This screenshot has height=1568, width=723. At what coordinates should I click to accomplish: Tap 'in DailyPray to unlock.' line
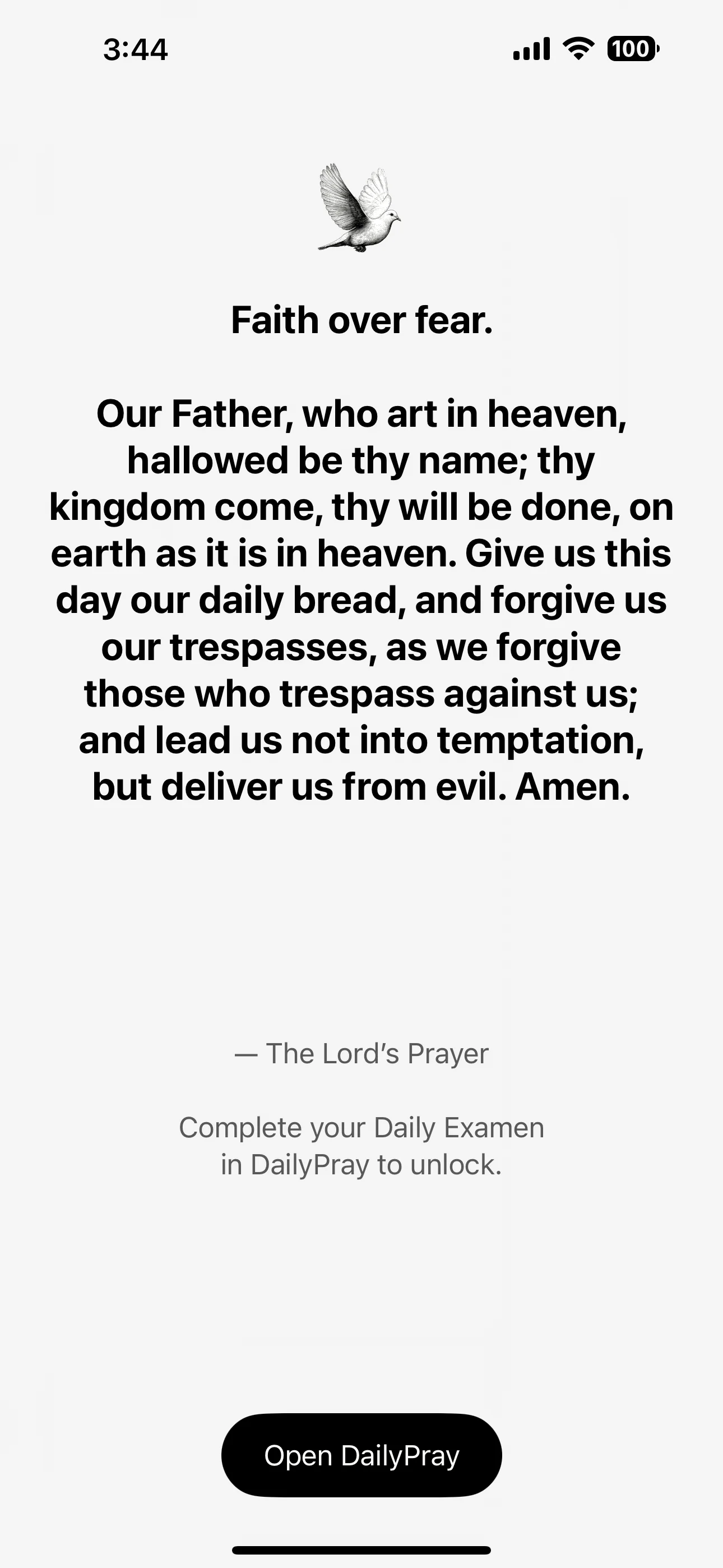361,1164
